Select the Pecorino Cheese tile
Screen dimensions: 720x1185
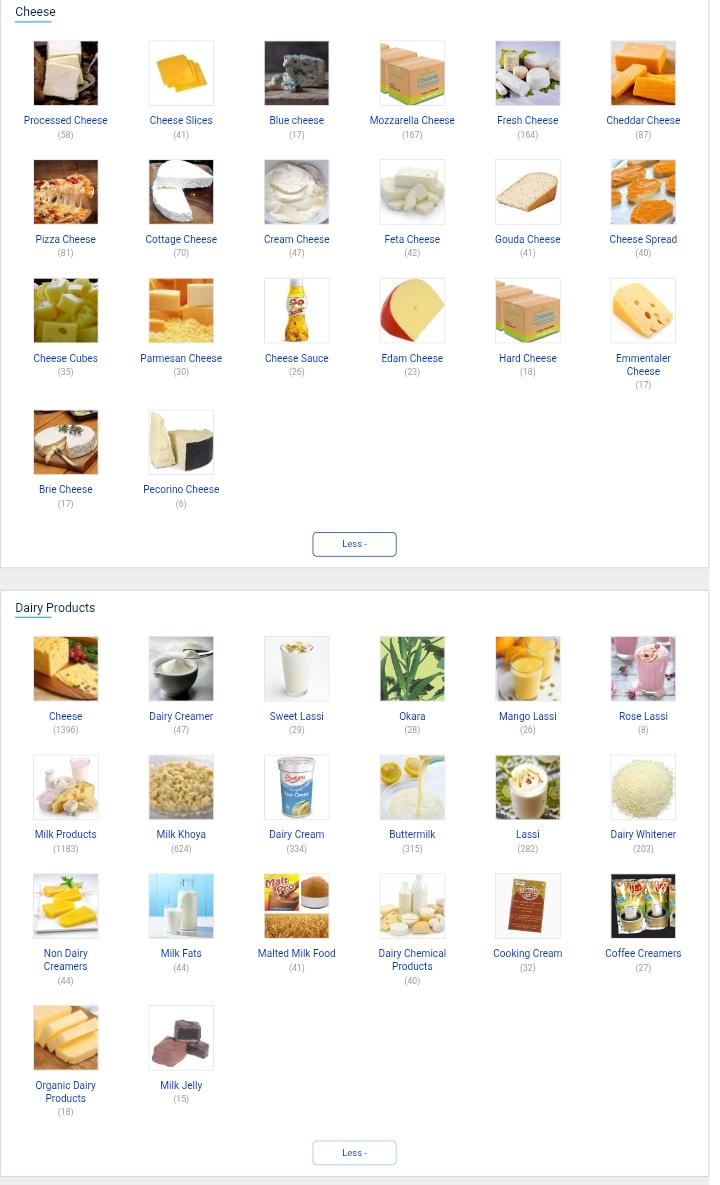[181, 442]
